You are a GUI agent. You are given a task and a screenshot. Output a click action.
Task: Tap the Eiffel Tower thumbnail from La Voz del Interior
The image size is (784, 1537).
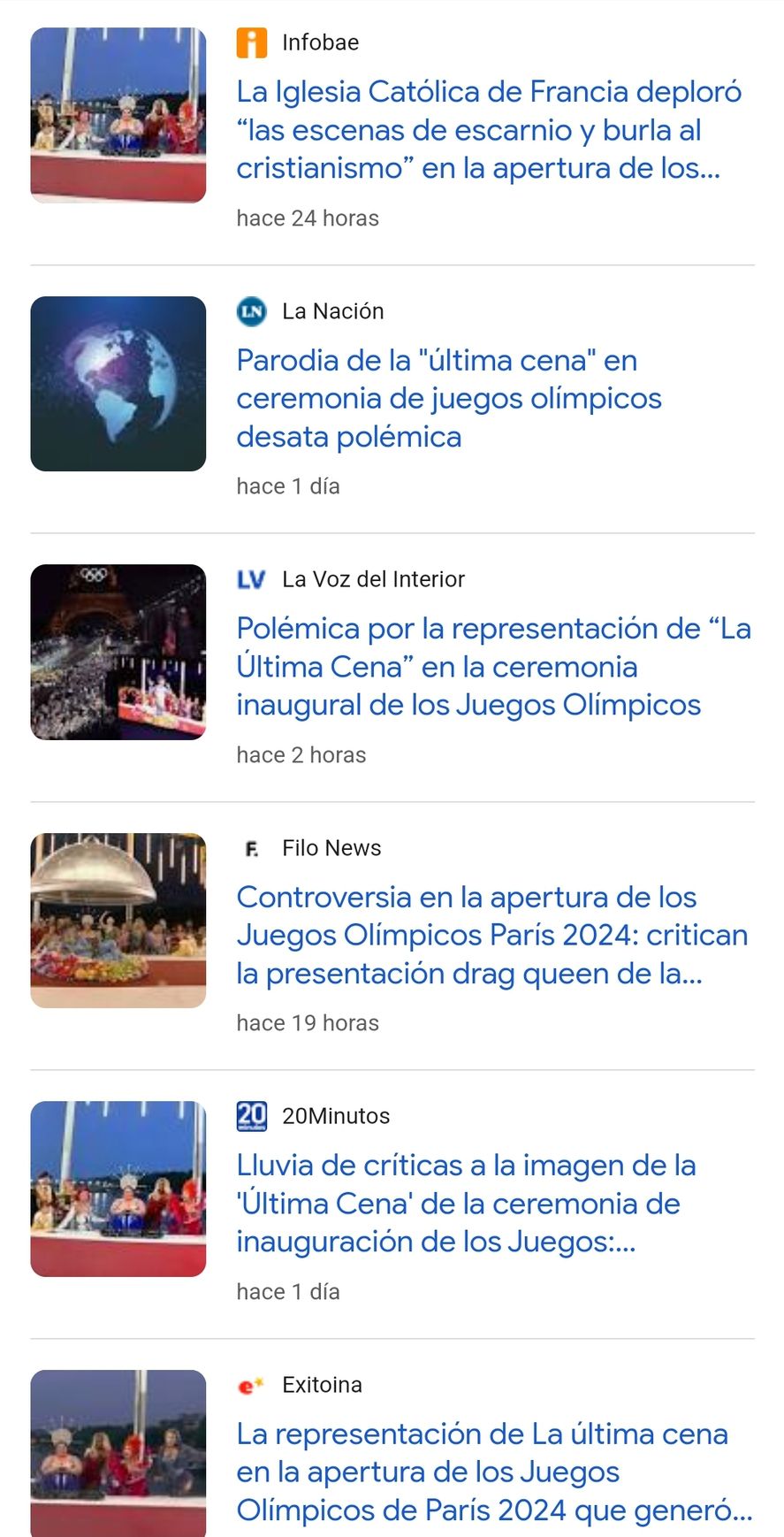click(118, 652)
